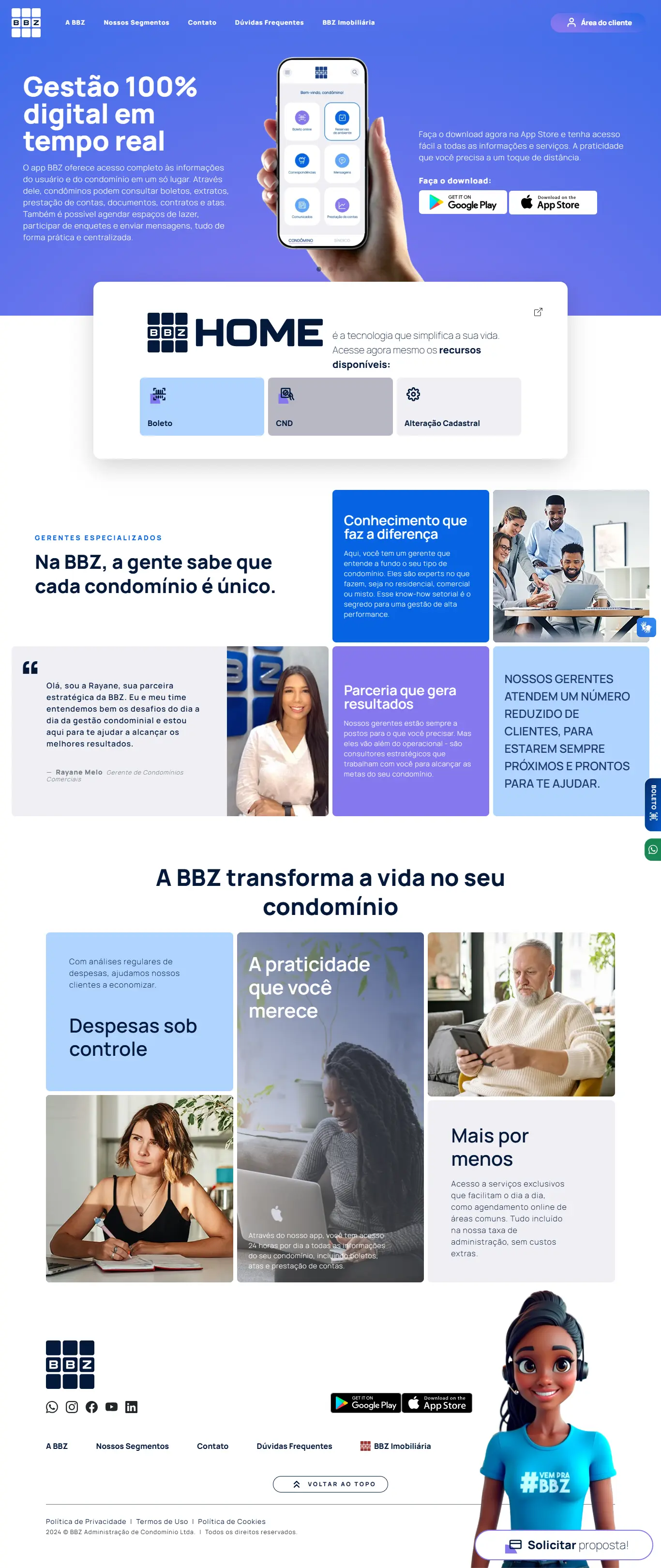Select the CND resource card
Screen dimensions: 661x1568
[x=330, y=407]
